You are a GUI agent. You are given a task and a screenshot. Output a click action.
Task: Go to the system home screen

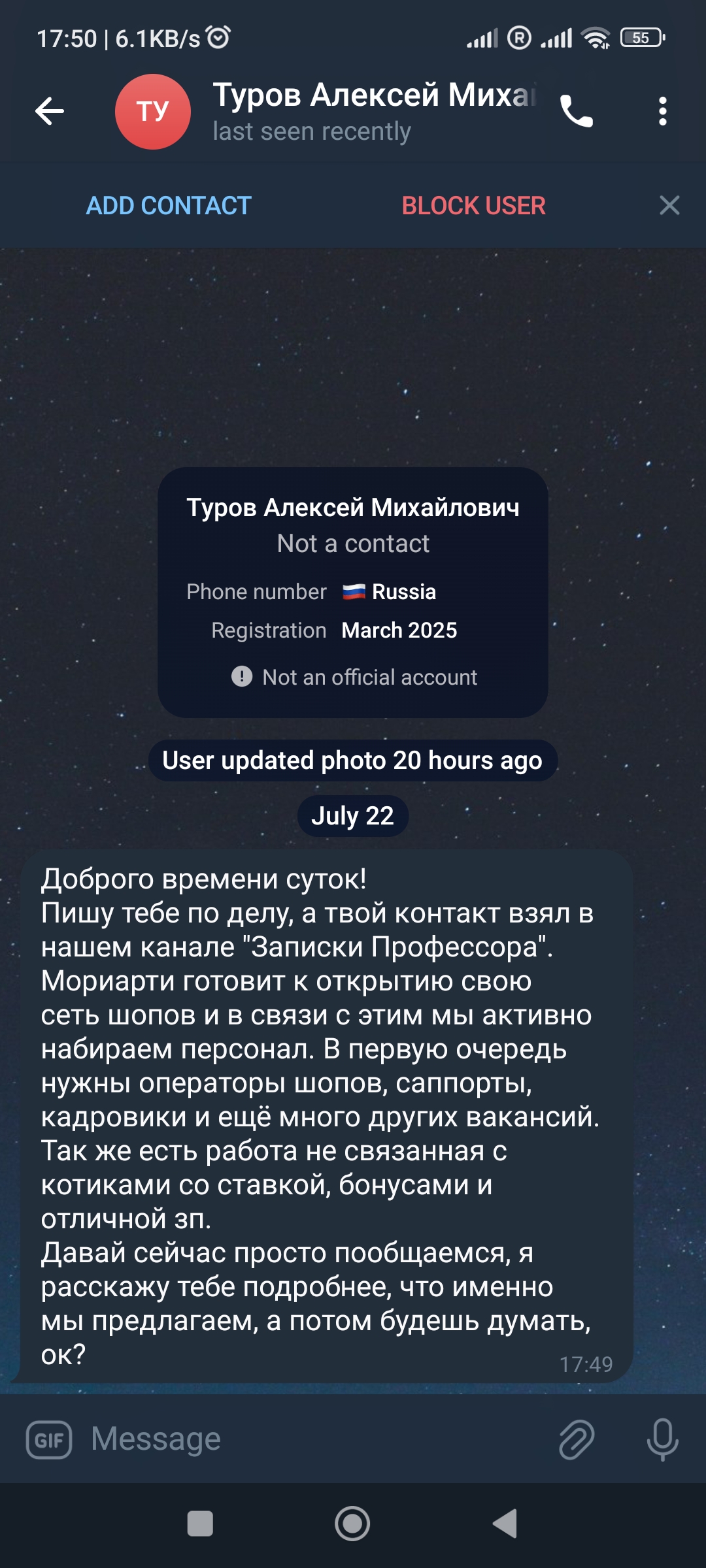[x=352, y=1524]
